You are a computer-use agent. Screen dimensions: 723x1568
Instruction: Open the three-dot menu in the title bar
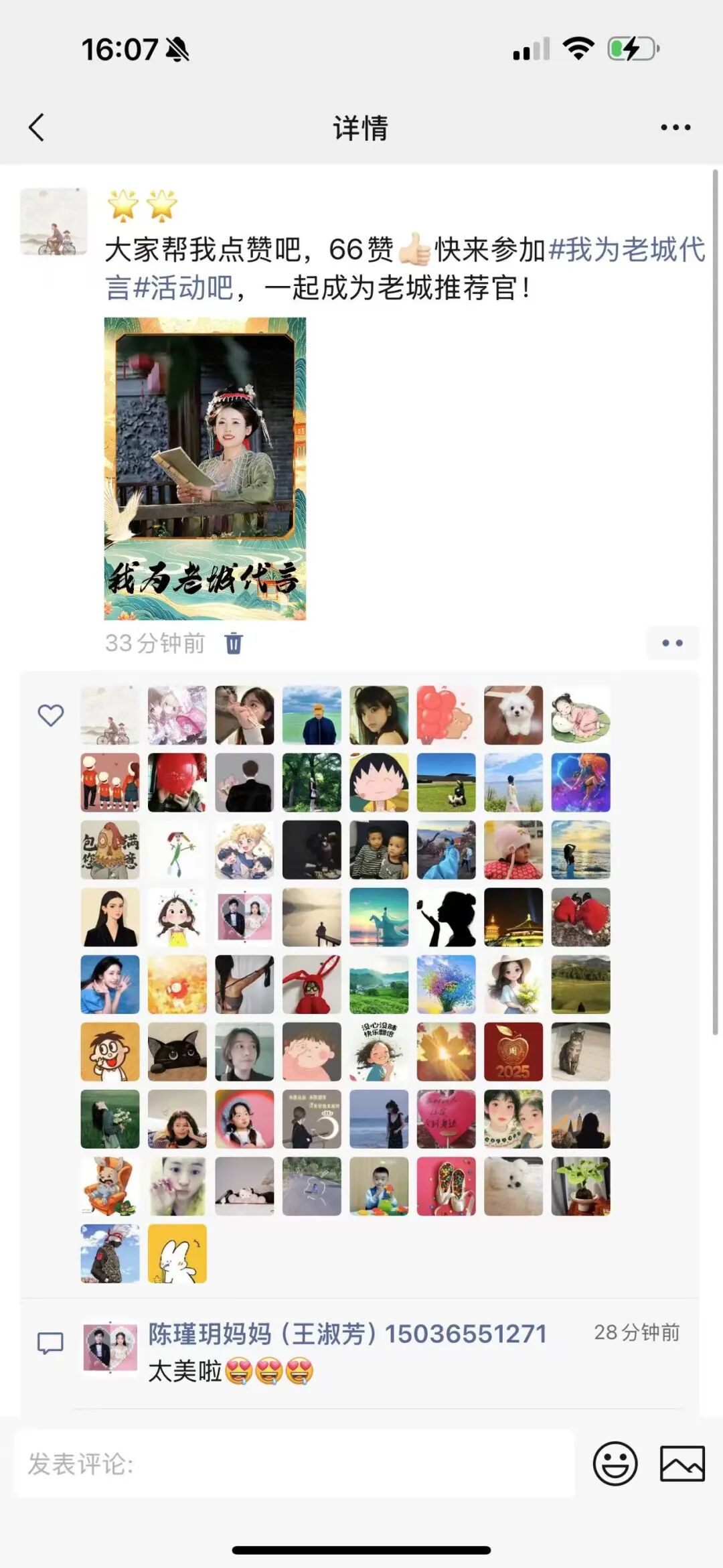675,127
